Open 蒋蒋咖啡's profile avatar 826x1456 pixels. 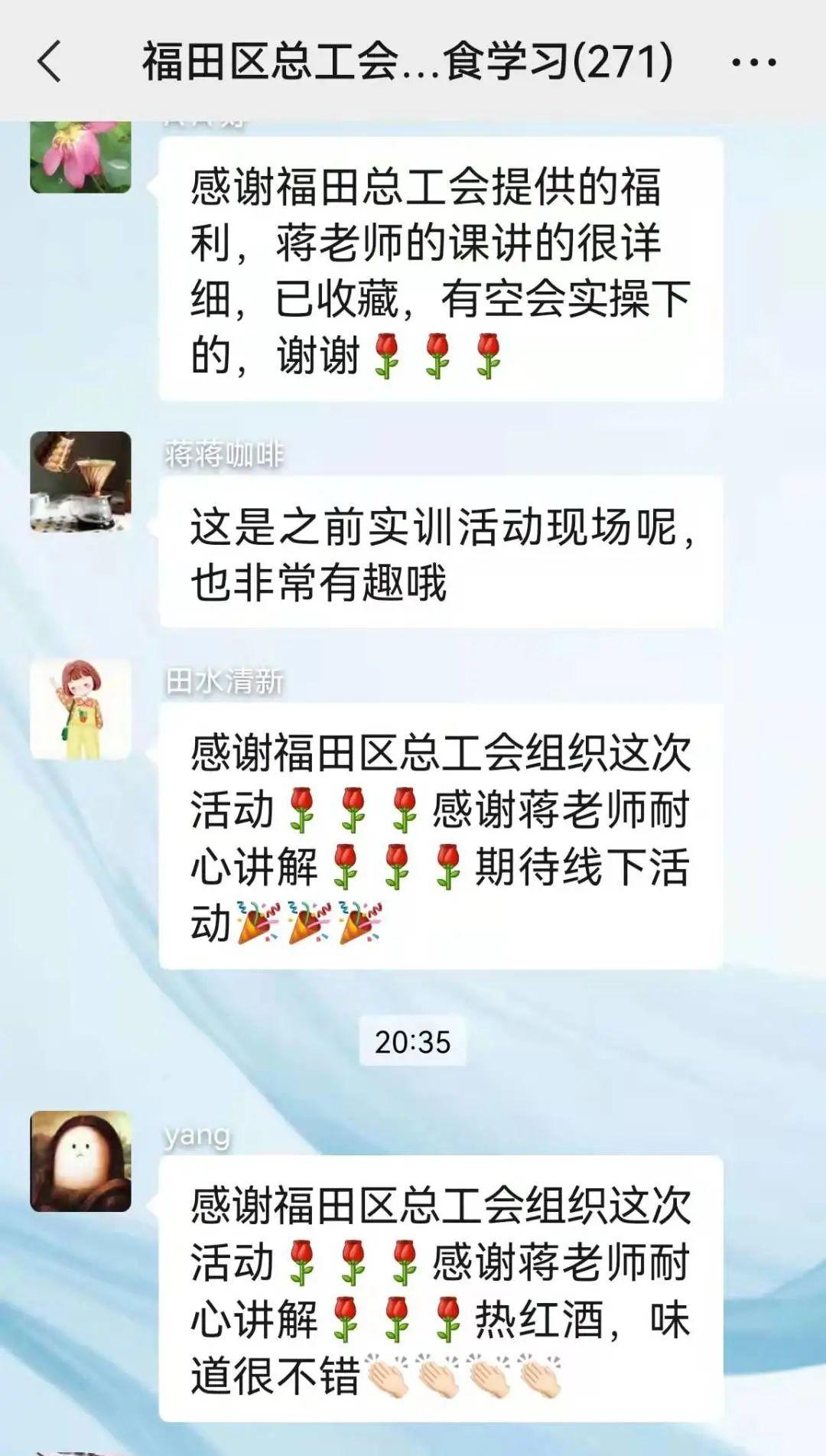tap(80, 481)
